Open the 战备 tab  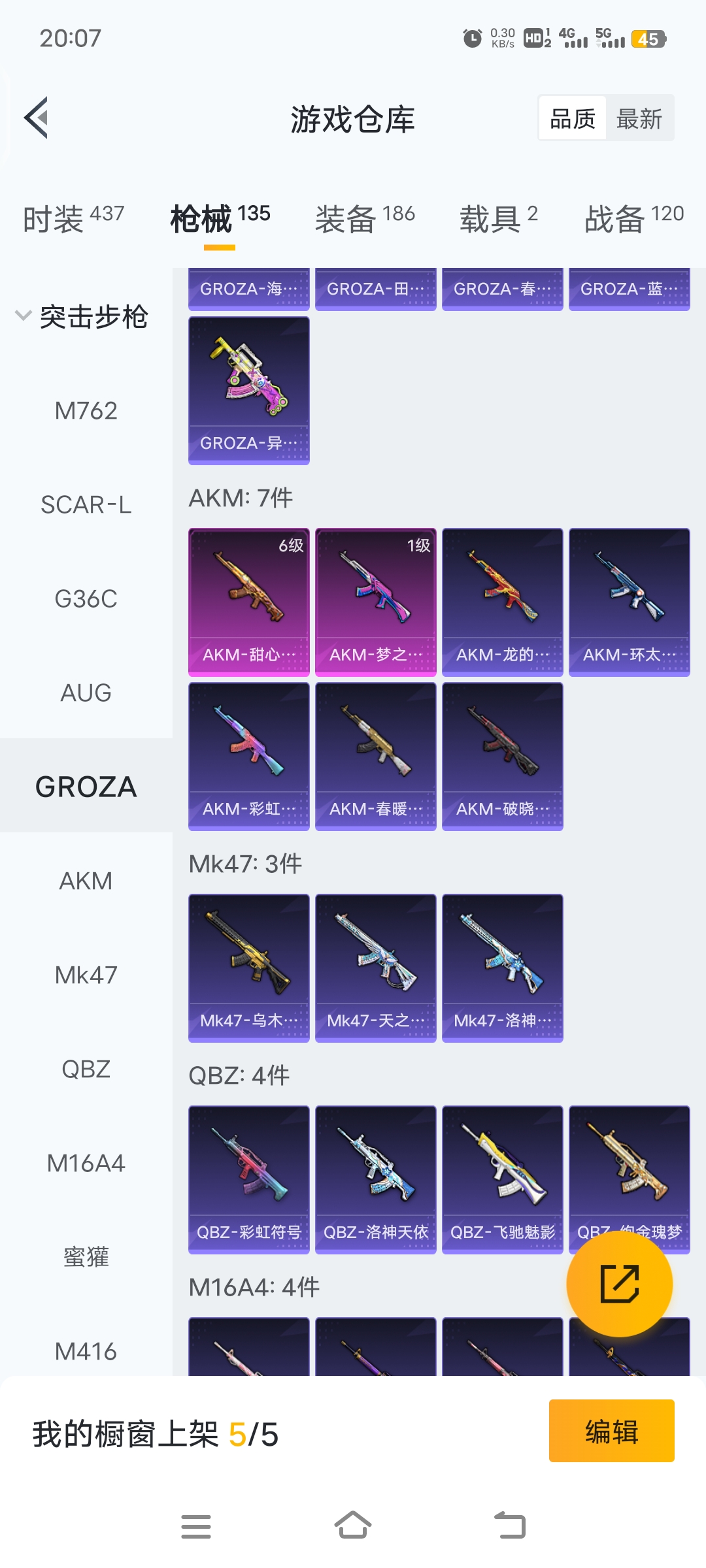click(x=633, y=218)
